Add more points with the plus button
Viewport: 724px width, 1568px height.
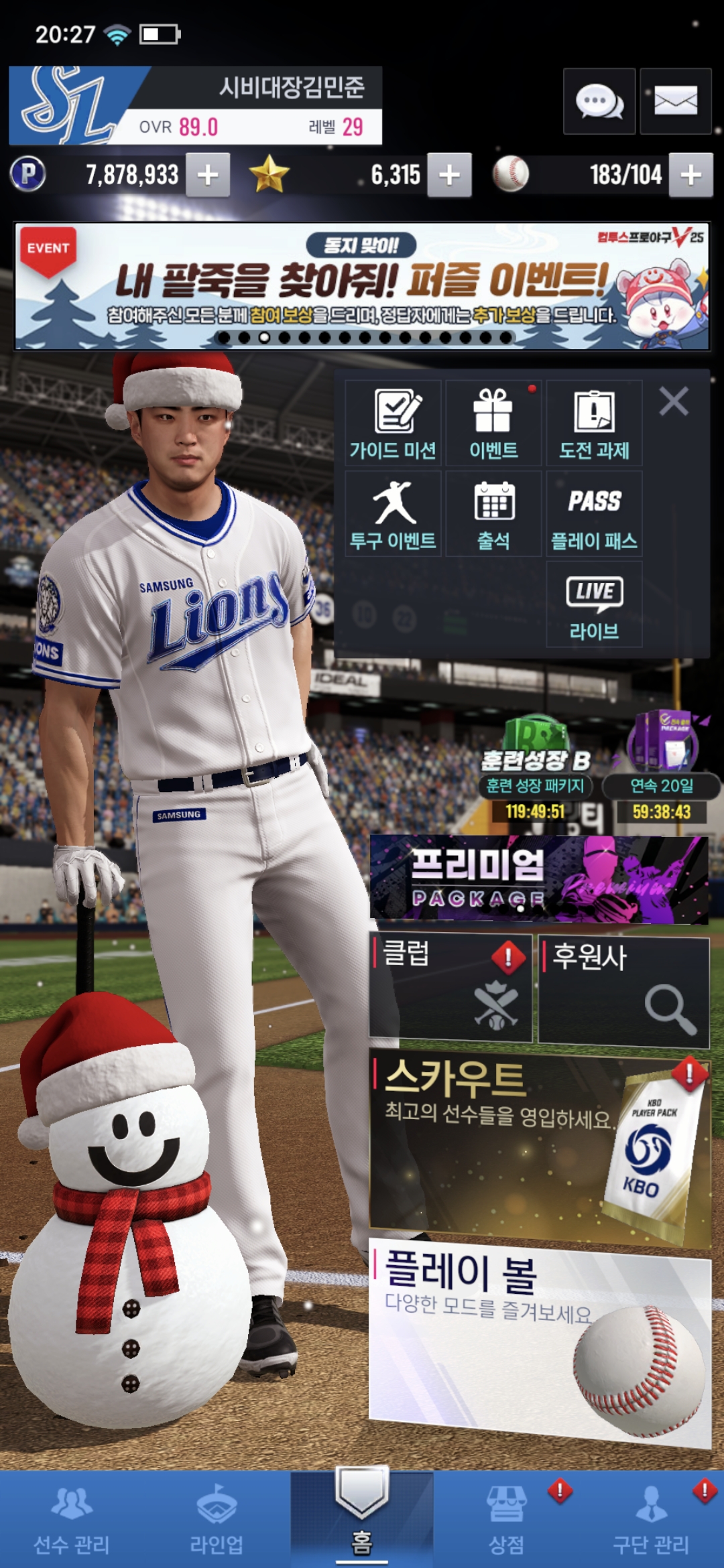coord(208,175)
